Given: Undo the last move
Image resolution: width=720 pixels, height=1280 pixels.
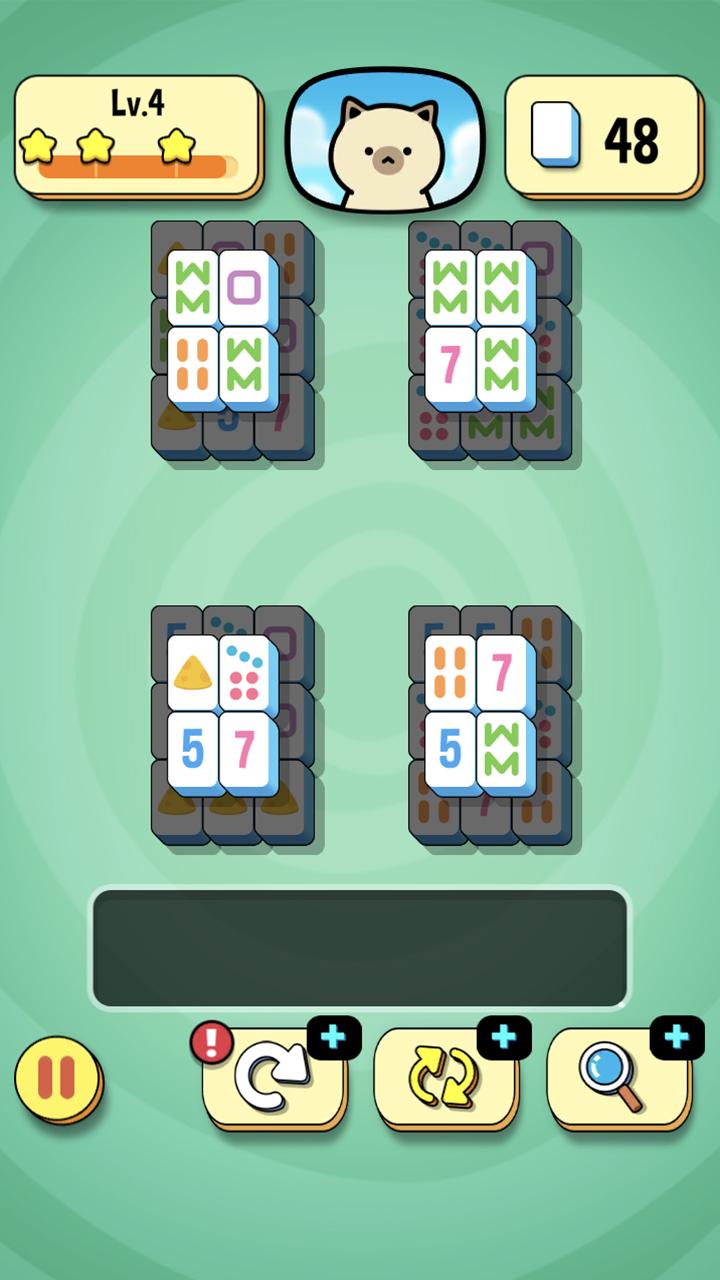Looking at the screenshot, I should [273, 1078].
